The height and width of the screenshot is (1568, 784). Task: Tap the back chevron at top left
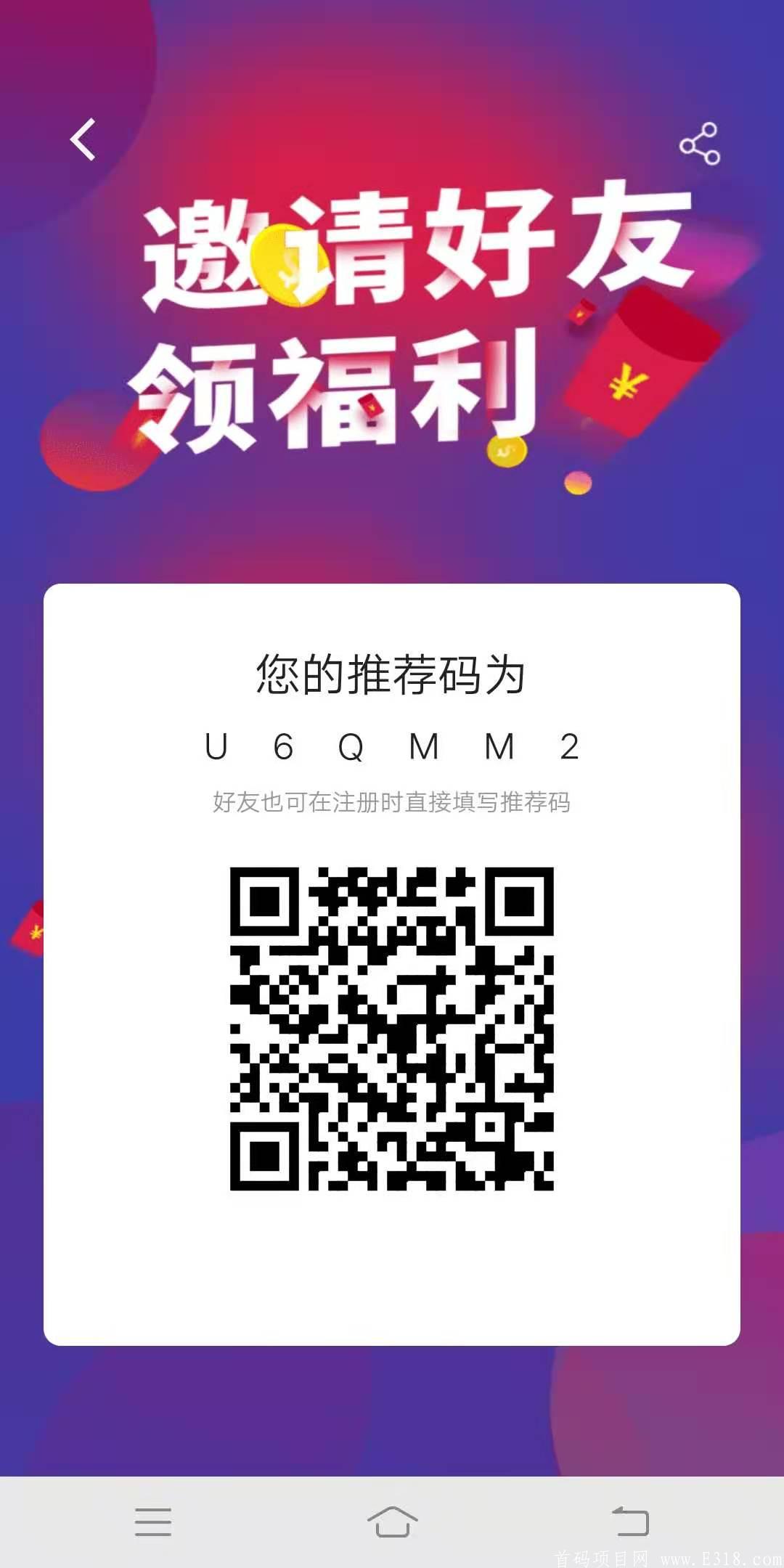pyautogui.click(x=83, y=139)
